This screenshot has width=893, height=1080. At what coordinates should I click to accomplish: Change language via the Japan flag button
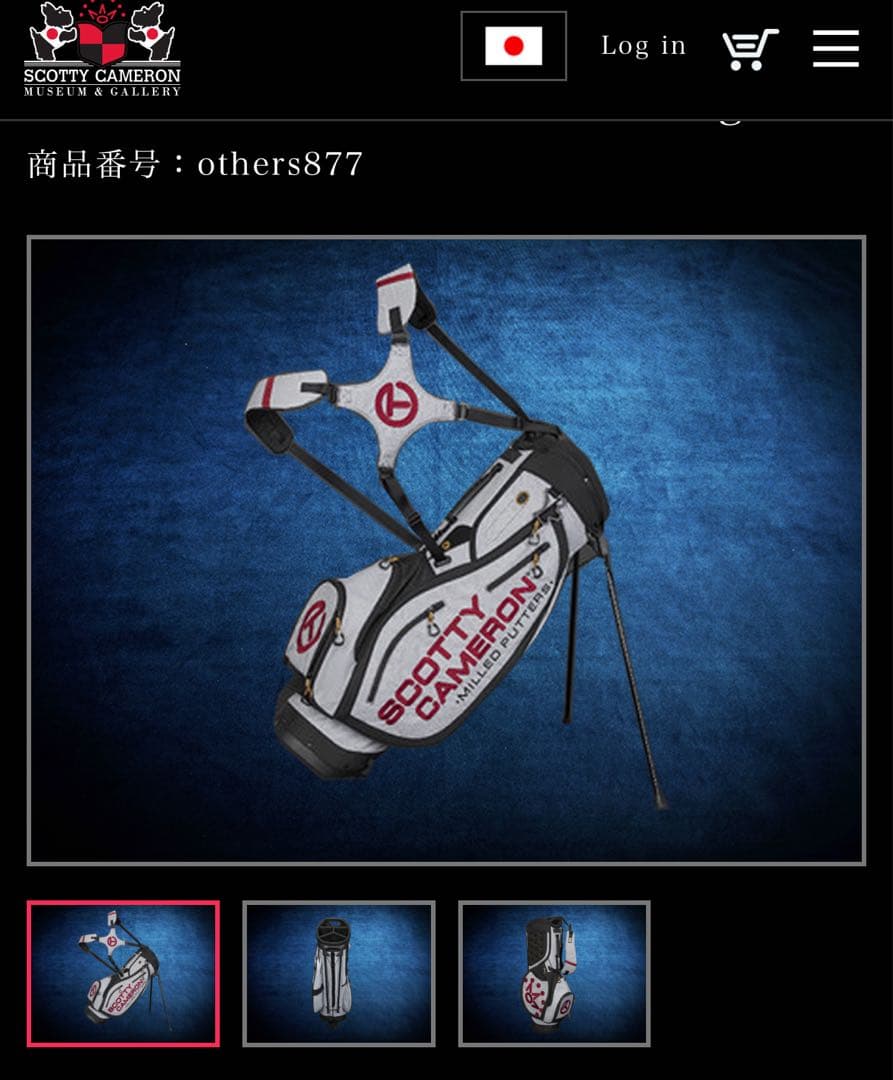click(513, 46)
